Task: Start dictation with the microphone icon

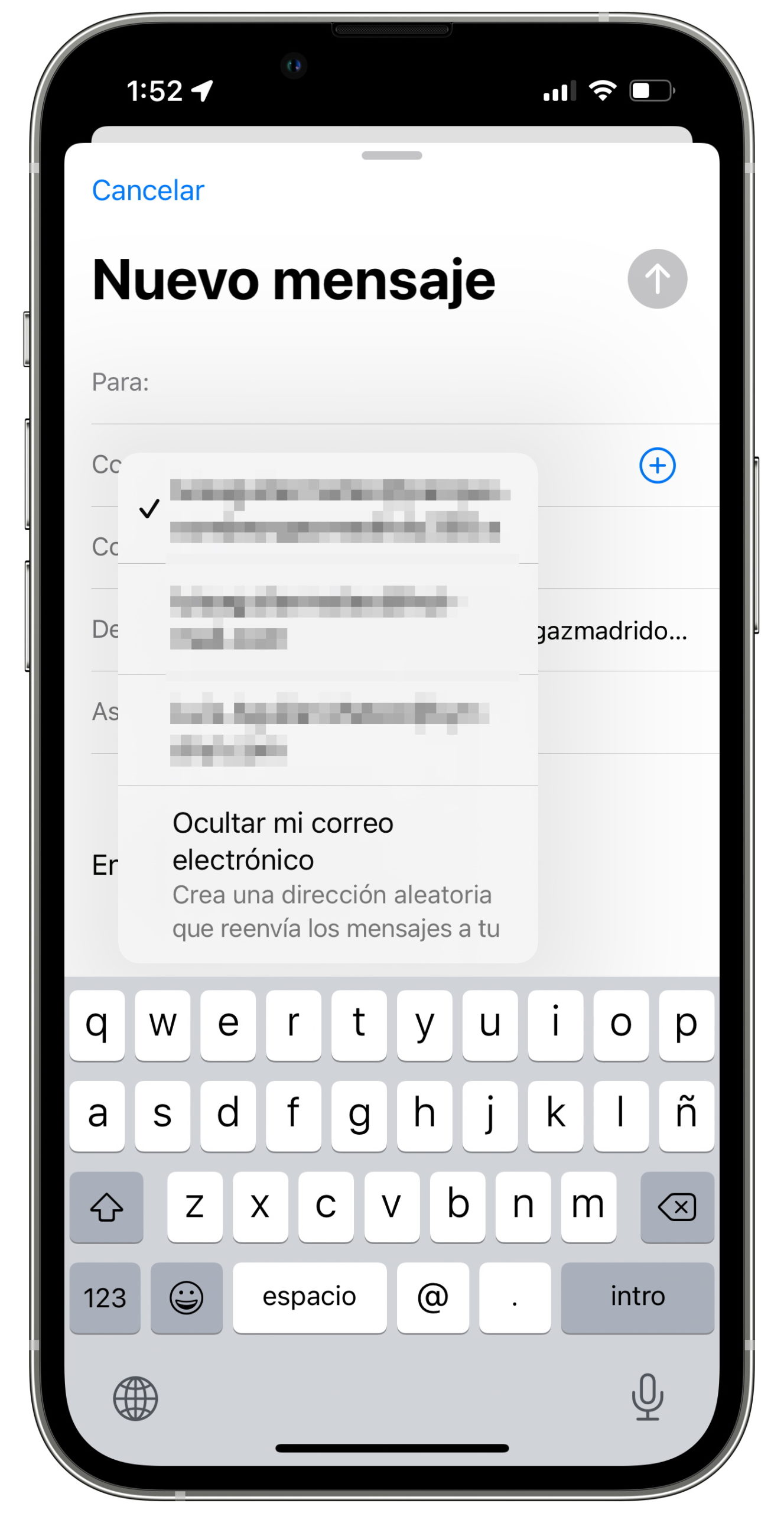Action: [648, 1397]
